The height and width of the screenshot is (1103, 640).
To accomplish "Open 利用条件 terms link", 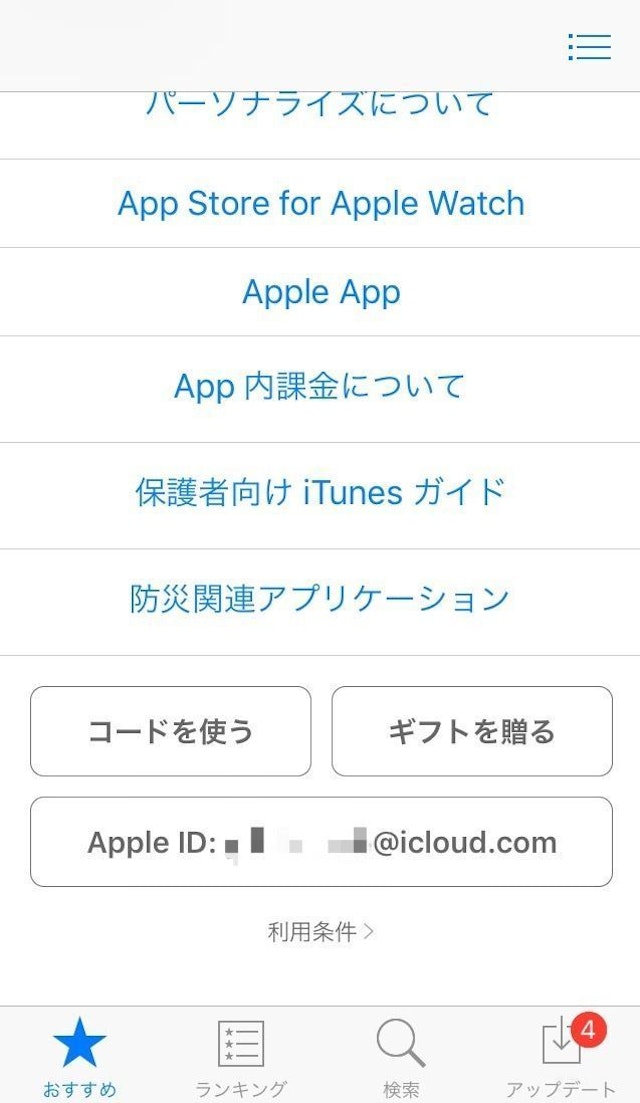I will pos(320,932).
